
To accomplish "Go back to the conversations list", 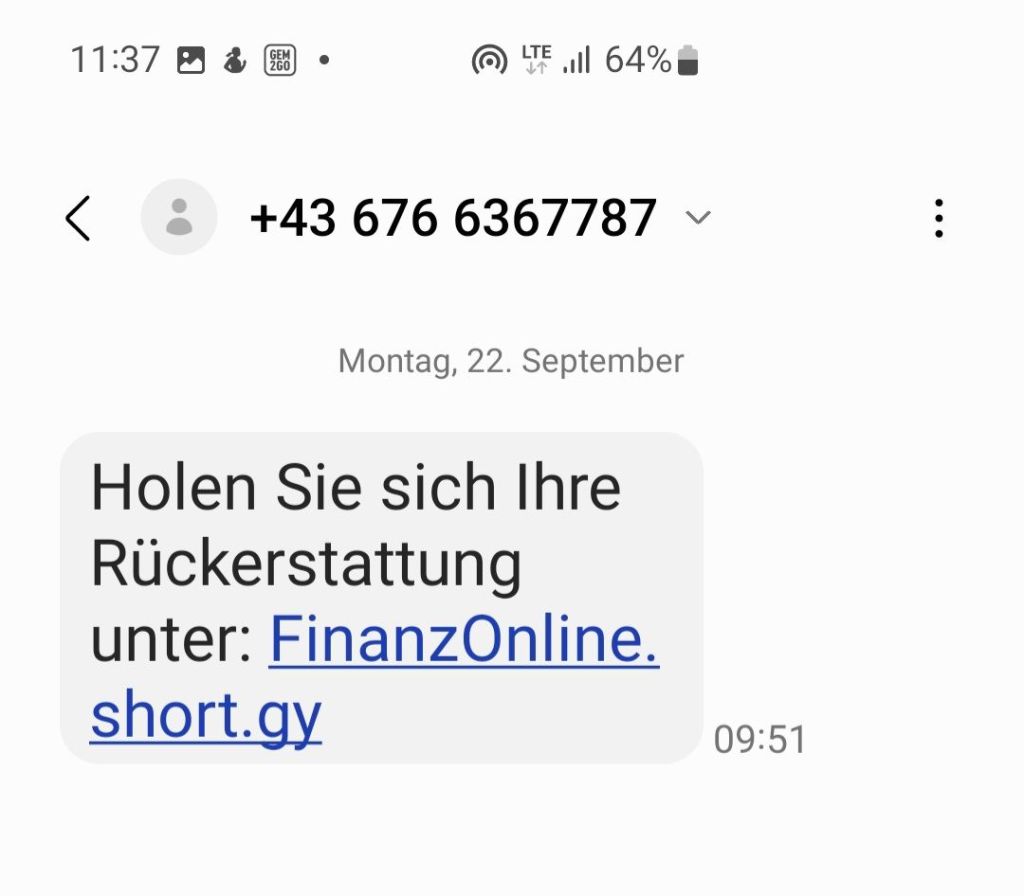I will pyautogui.click(x=78, y=218).
